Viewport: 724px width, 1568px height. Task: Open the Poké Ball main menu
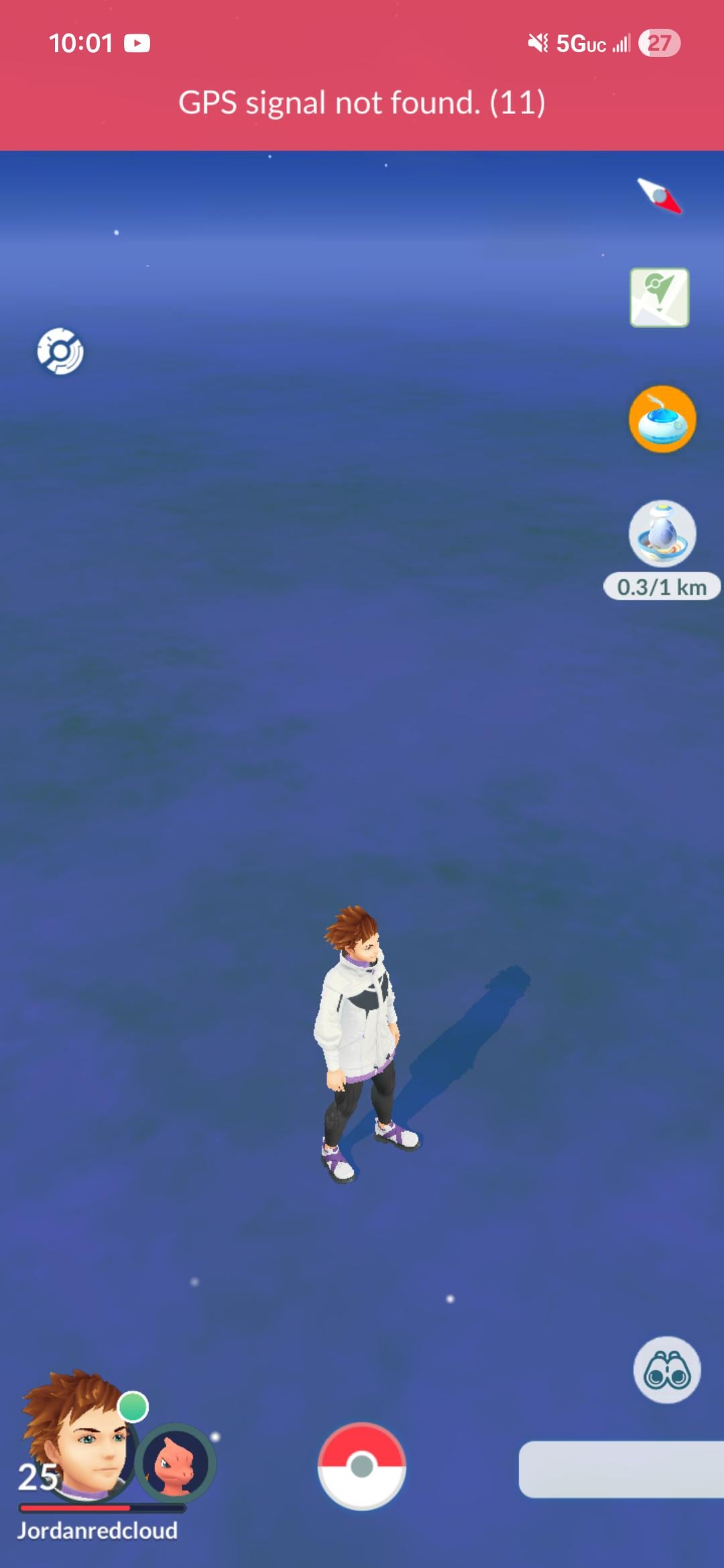[x=362, y=1466]
